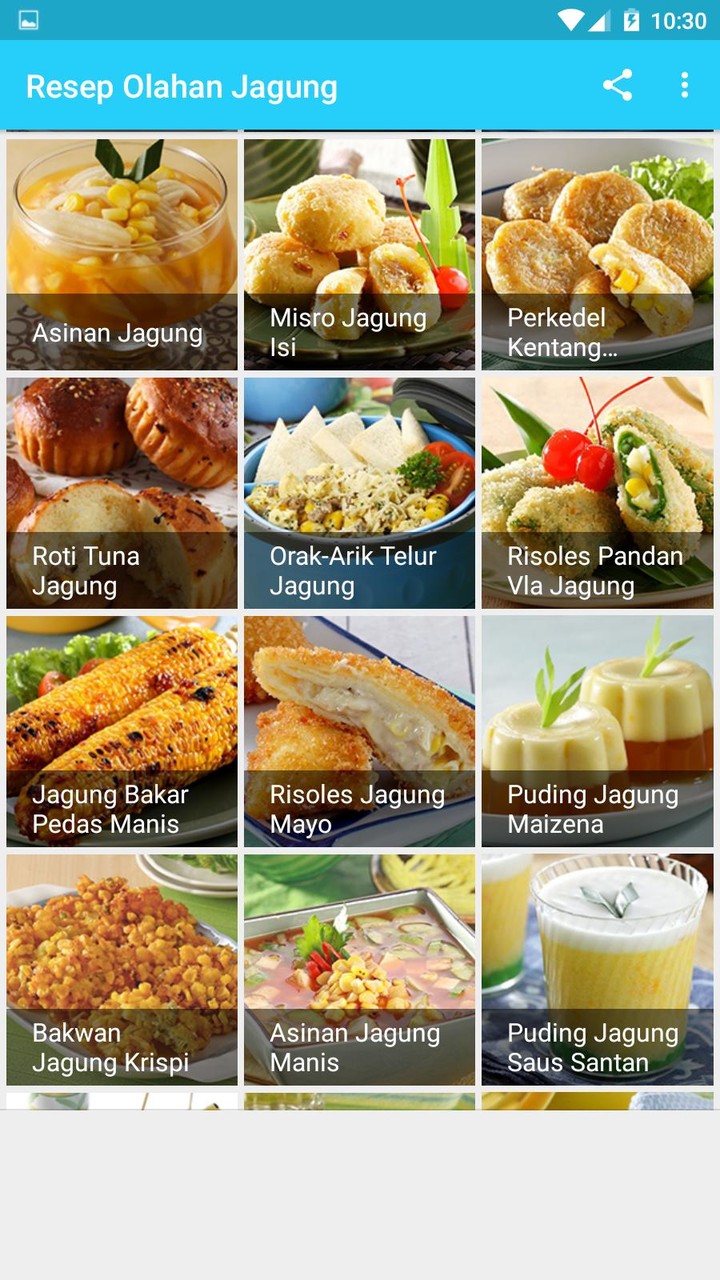This screenshot has width=720, height=1280.
Task: Open Jagung Bakar Pedas Manis
Action: (x=120, y=730)
